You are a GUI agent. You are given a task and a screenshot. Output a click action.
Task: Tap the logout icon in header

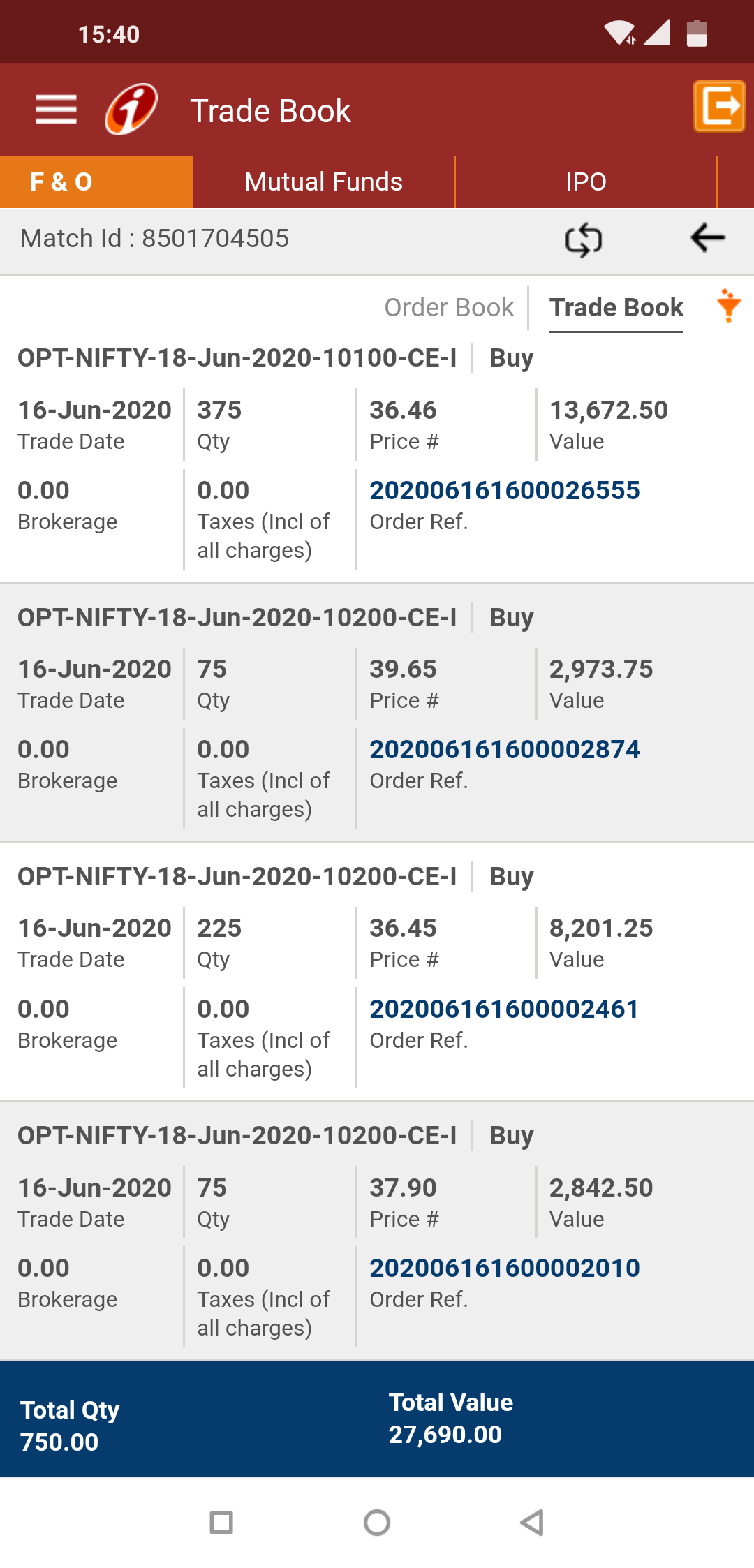coord(718,107)
